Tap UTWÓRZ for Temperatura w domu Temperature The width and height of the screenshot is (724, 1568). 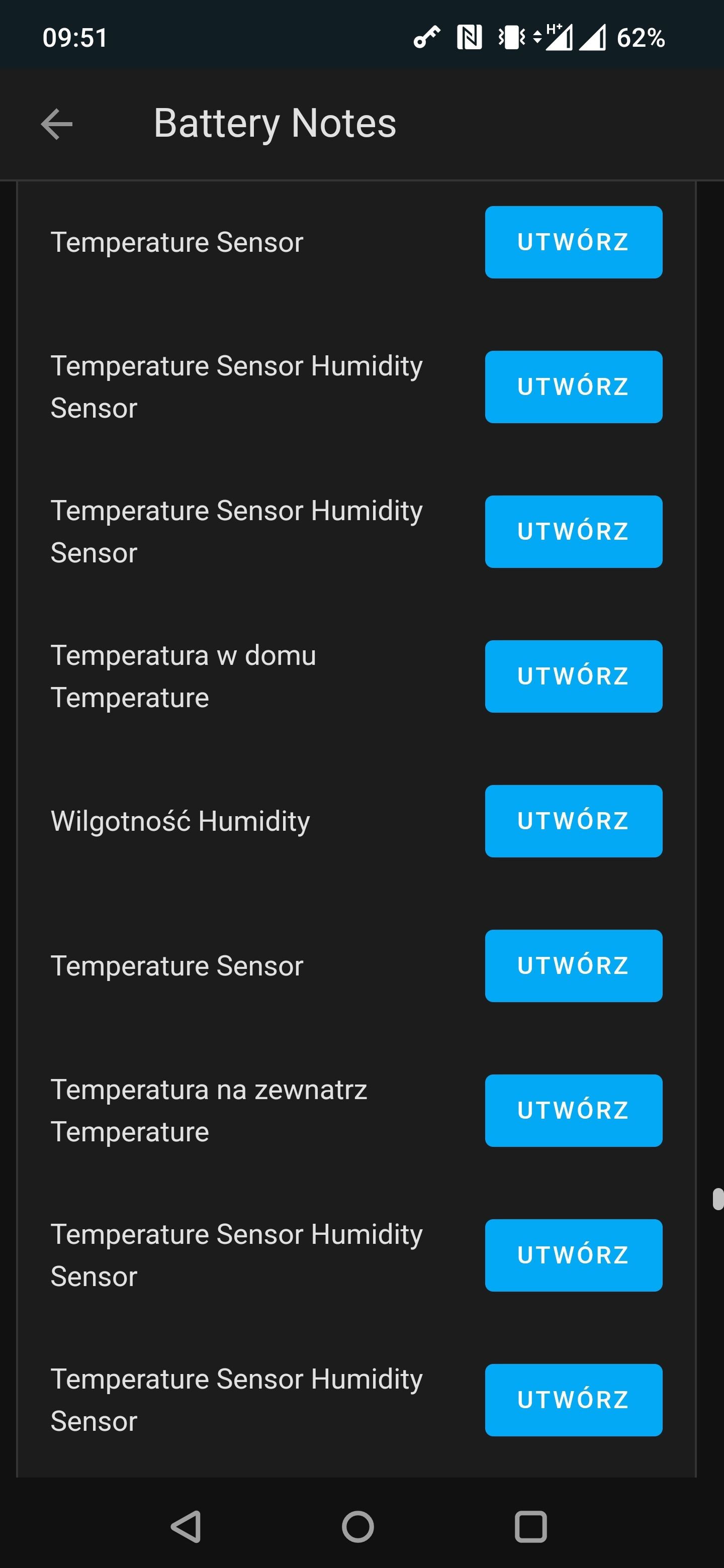[x=573, y=676]
